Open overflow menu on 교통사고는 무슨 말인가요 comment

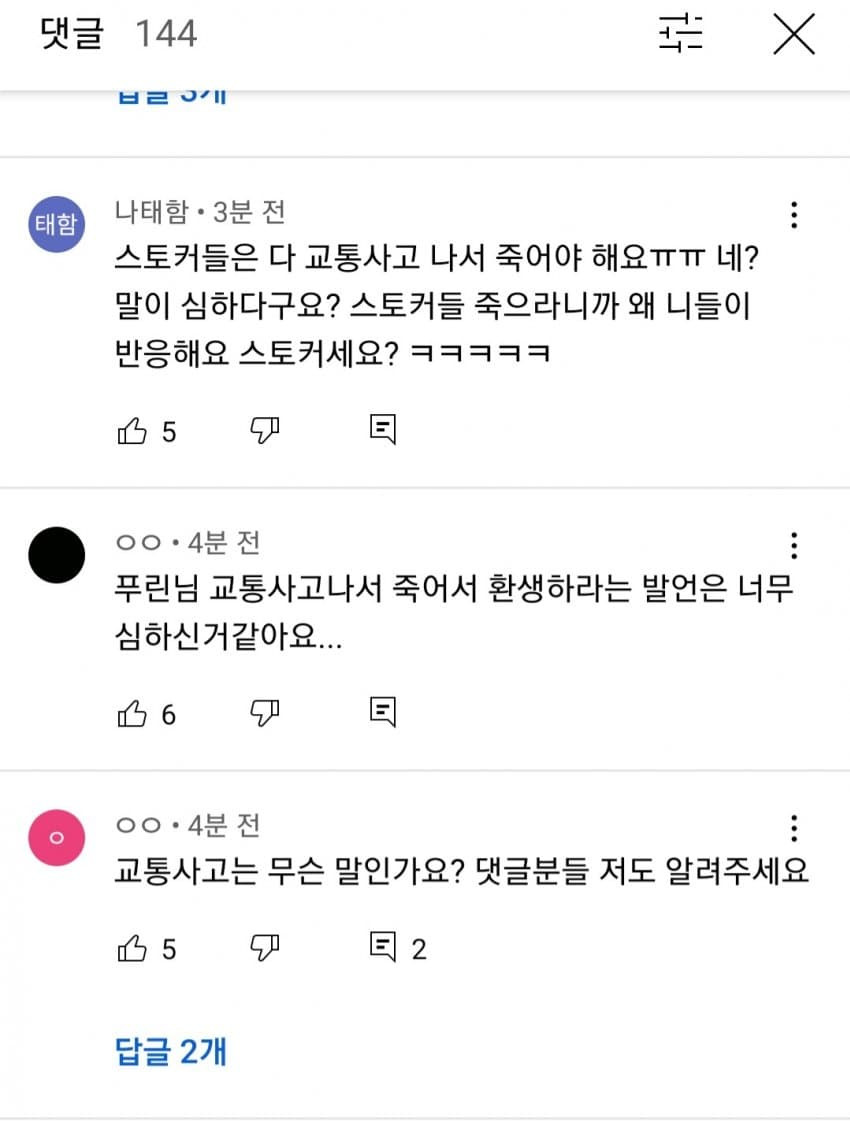click(793, 828)
